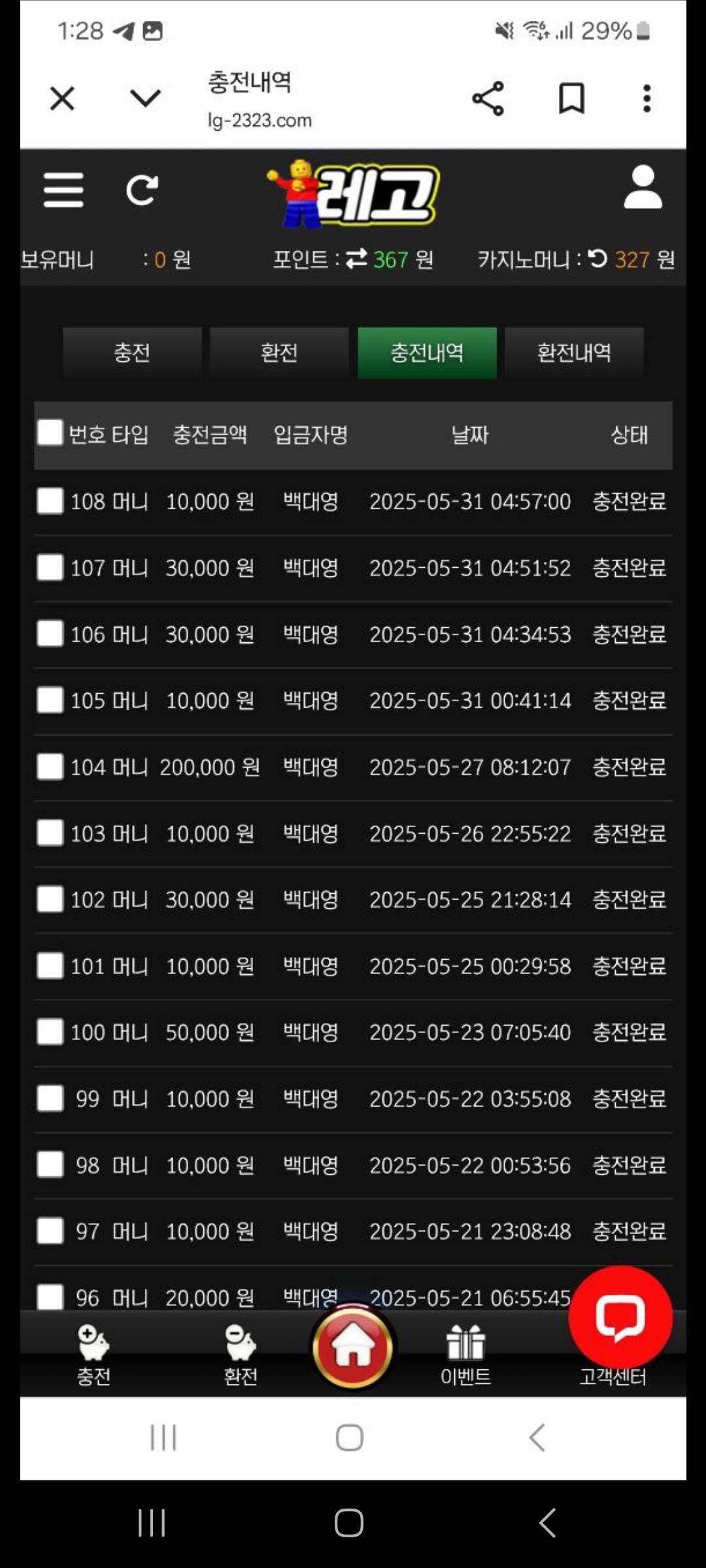Screen dimensions: 706x1568
Task: Open the hamburger drawer menu
Action: 63,190
